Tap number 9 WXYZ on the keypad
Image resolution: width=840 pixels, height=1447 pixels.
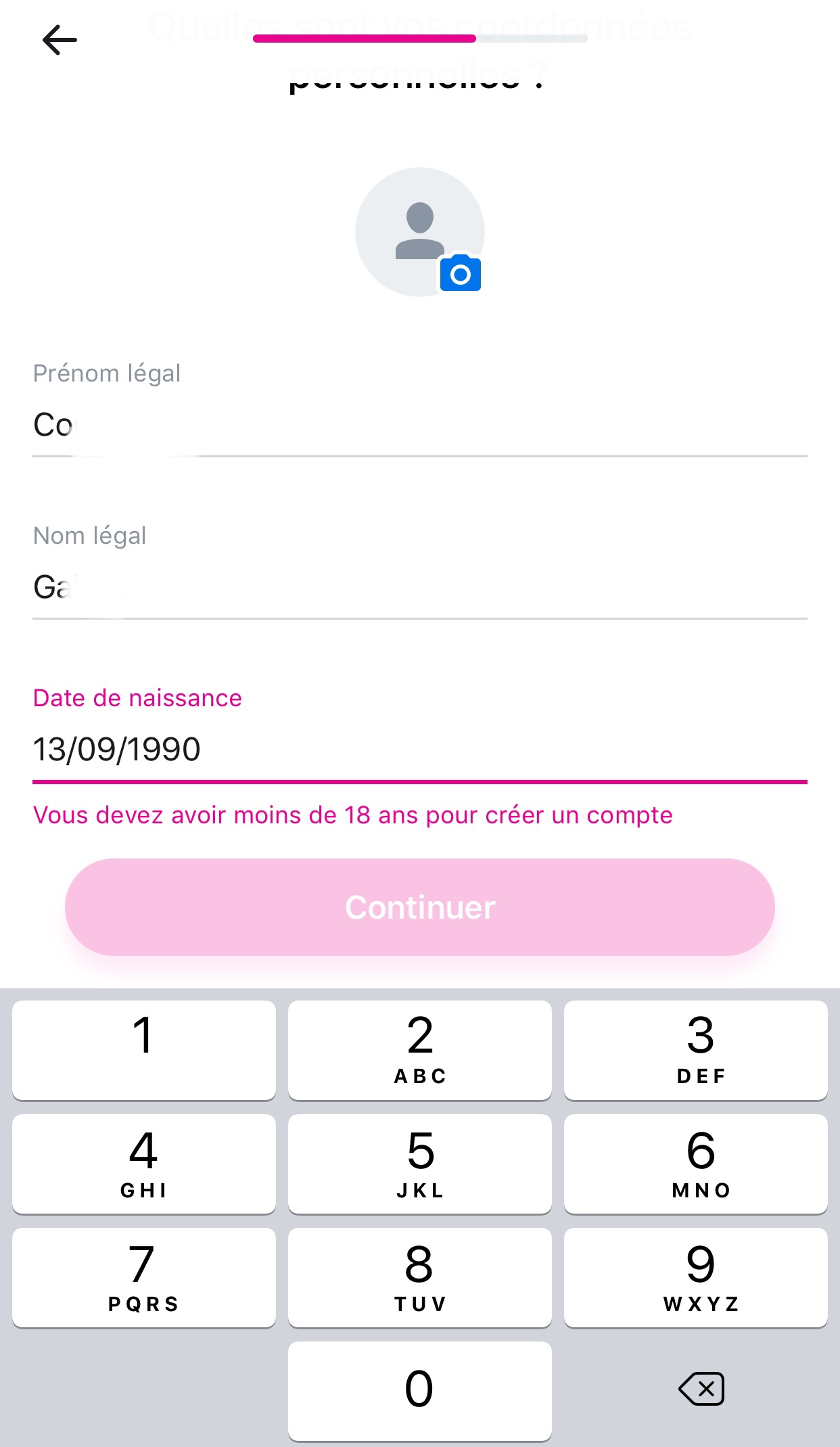coord(696,1277)
